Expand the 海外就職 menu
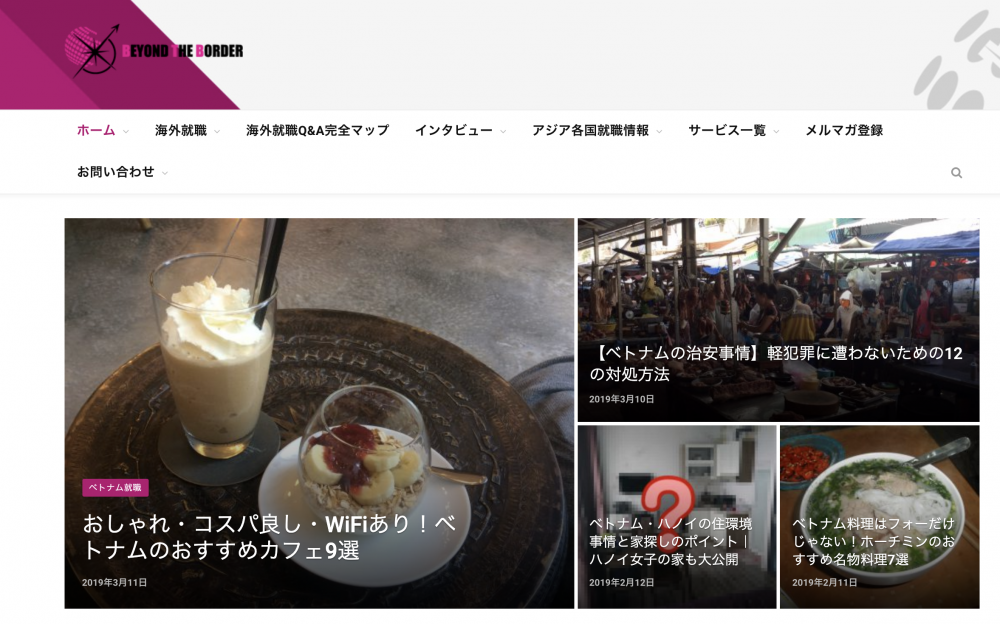This screenshot has width=1000, height=624. (187, 131)
